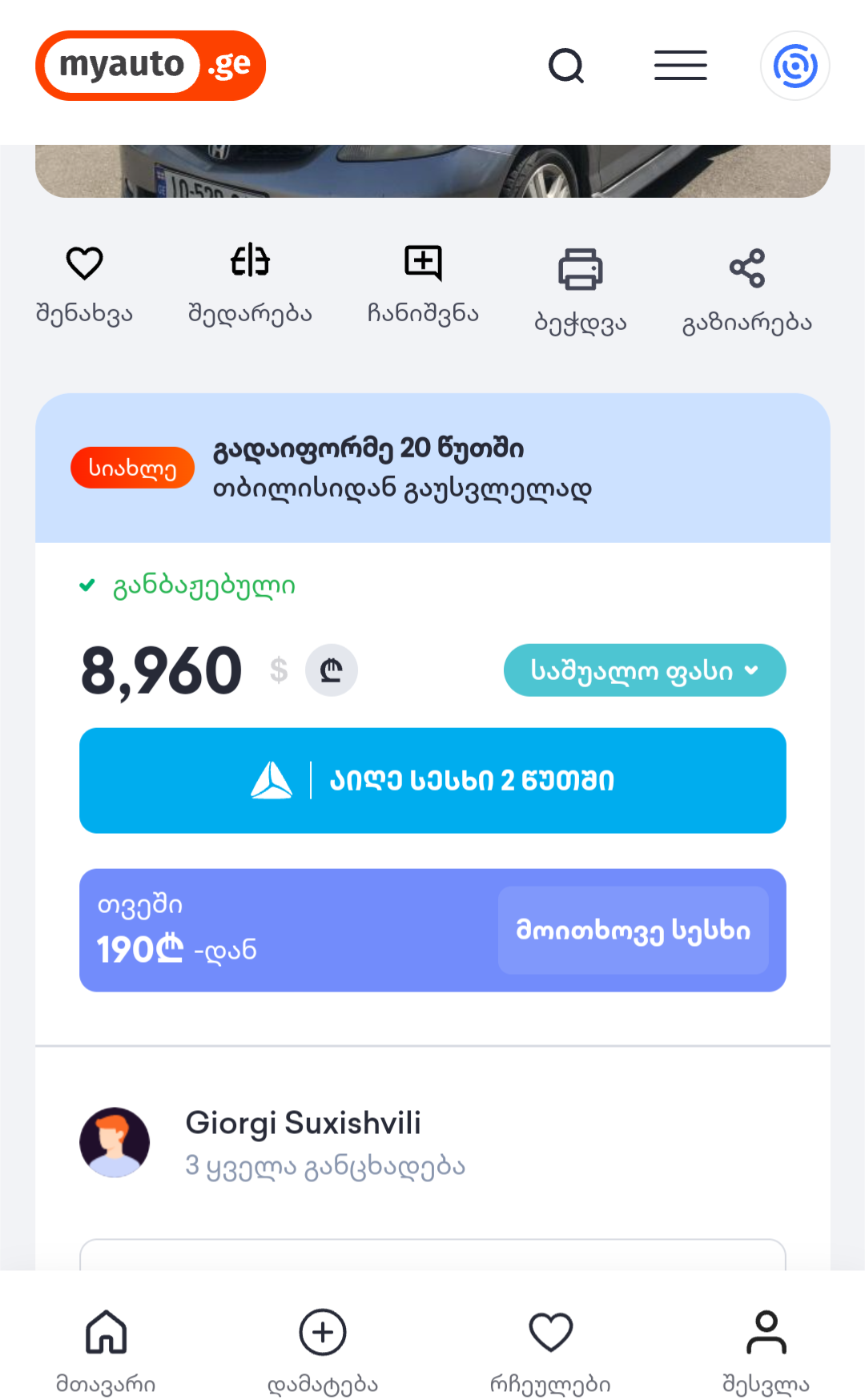The height and width of the screenshot is (1400, 865).
Task: View all listings by Giorgi Suxishvili
Action: point(324,1166)
